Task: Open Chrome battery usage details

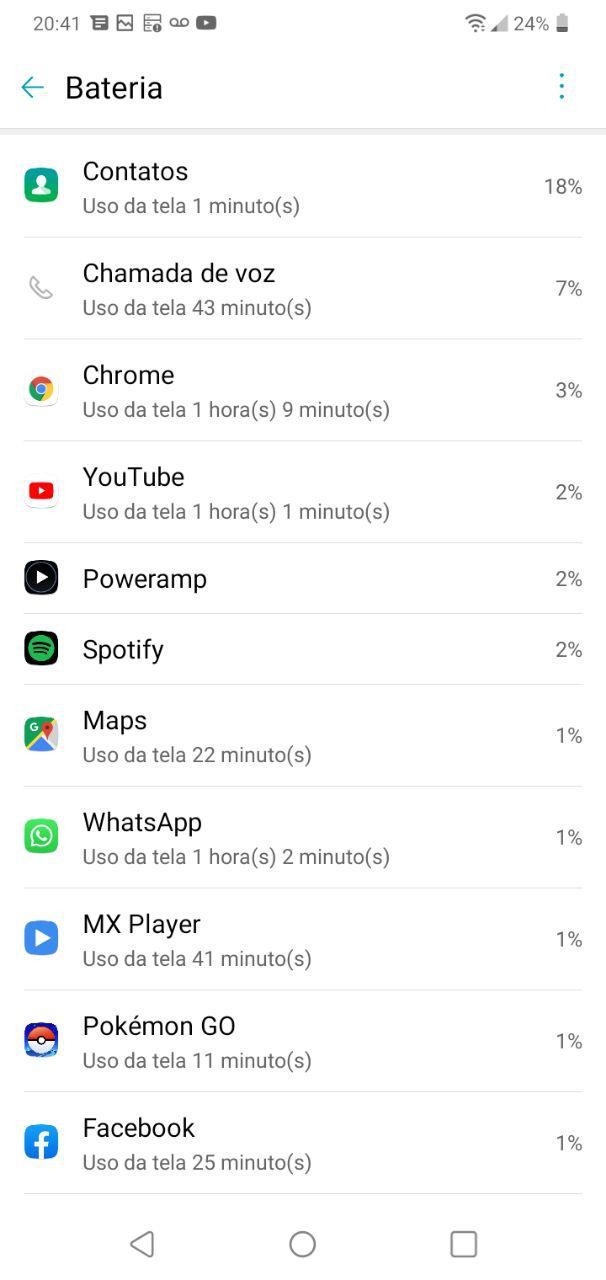Action: tap(302, 391)
